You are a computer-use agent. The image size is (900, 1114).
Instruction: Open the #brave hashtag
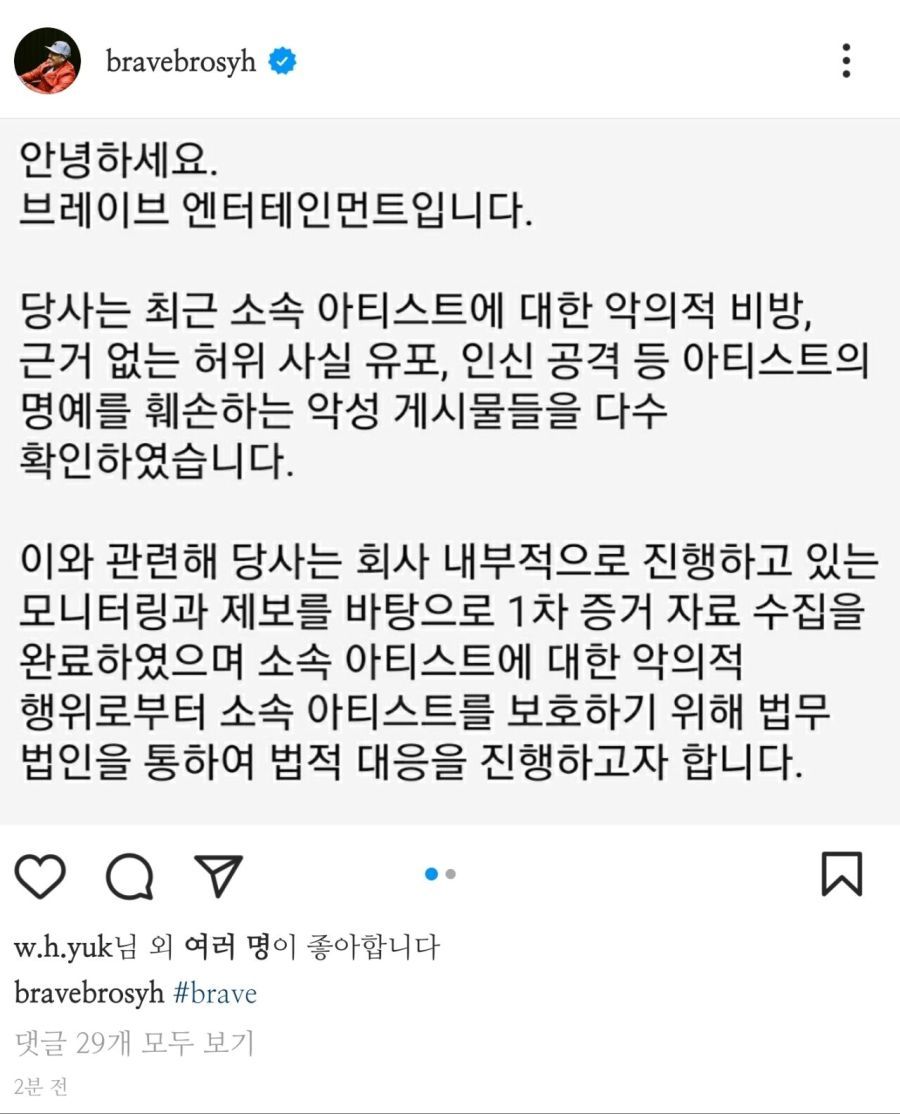(x=215, y=994)
